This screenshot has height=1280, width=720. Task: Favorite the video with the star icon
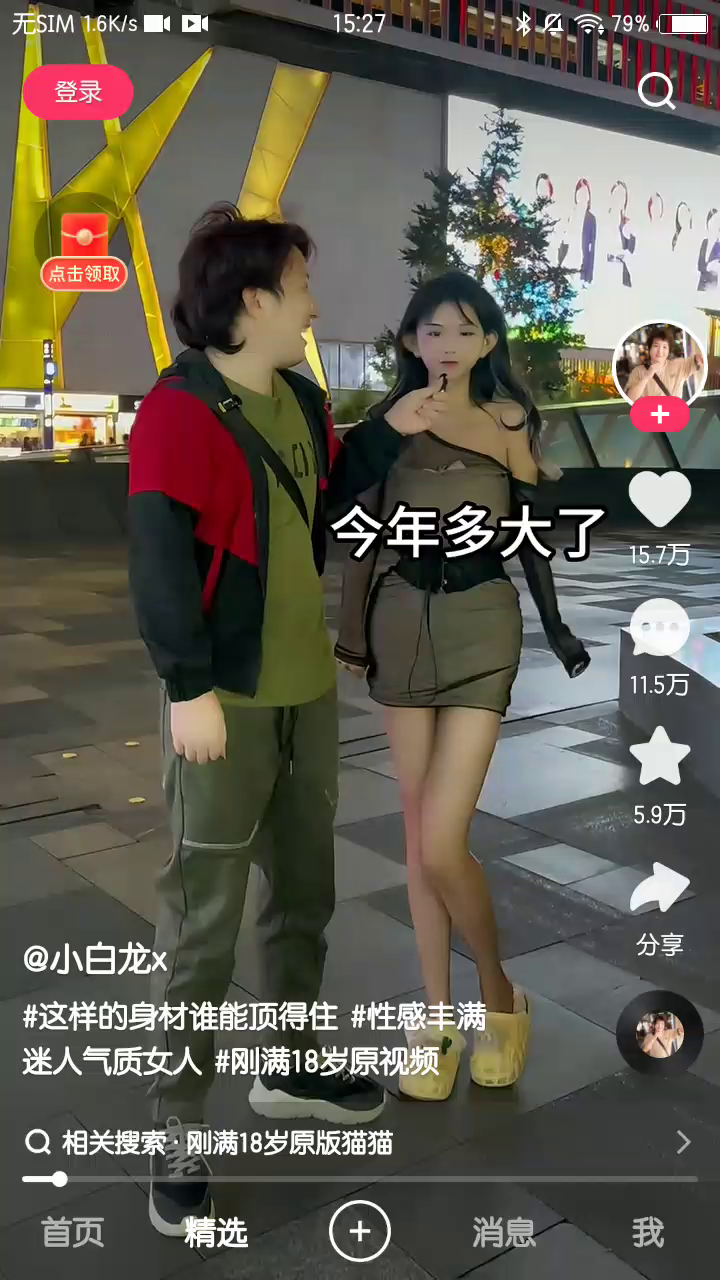point(660,757)
